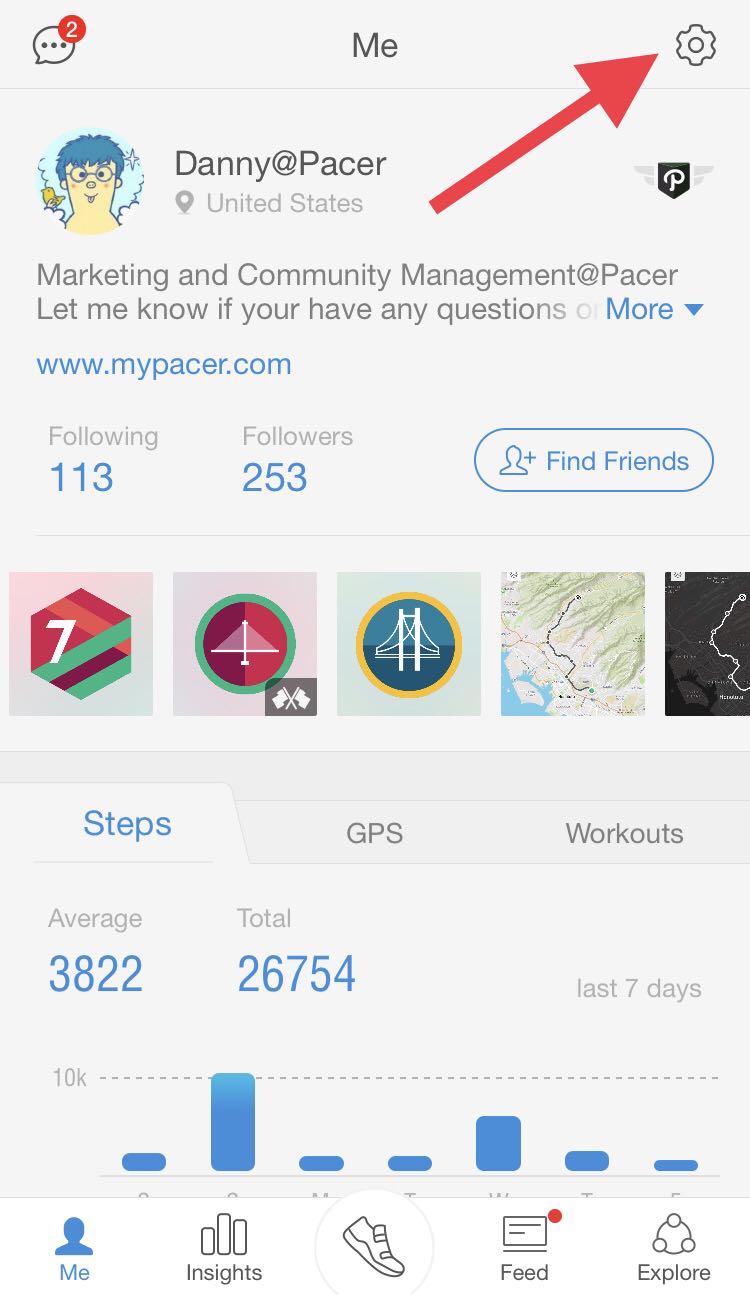Image resolution: width=750 pixels, height=1295 pixels.
Task: Tap the Find Friends button
Action: [594, 461]
